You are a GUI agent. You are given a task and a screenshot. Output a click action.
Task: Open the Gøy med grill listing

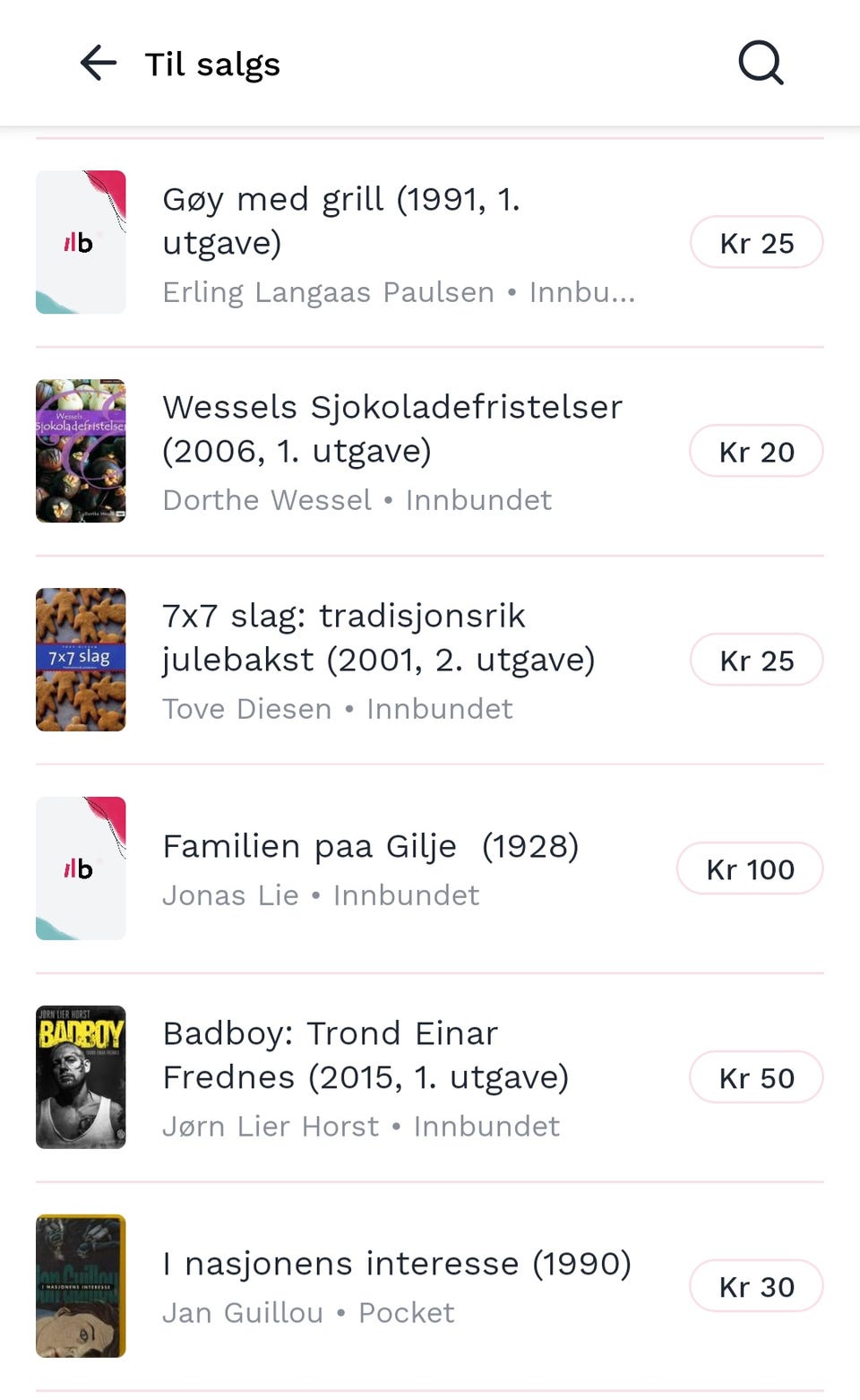[343, 220]
